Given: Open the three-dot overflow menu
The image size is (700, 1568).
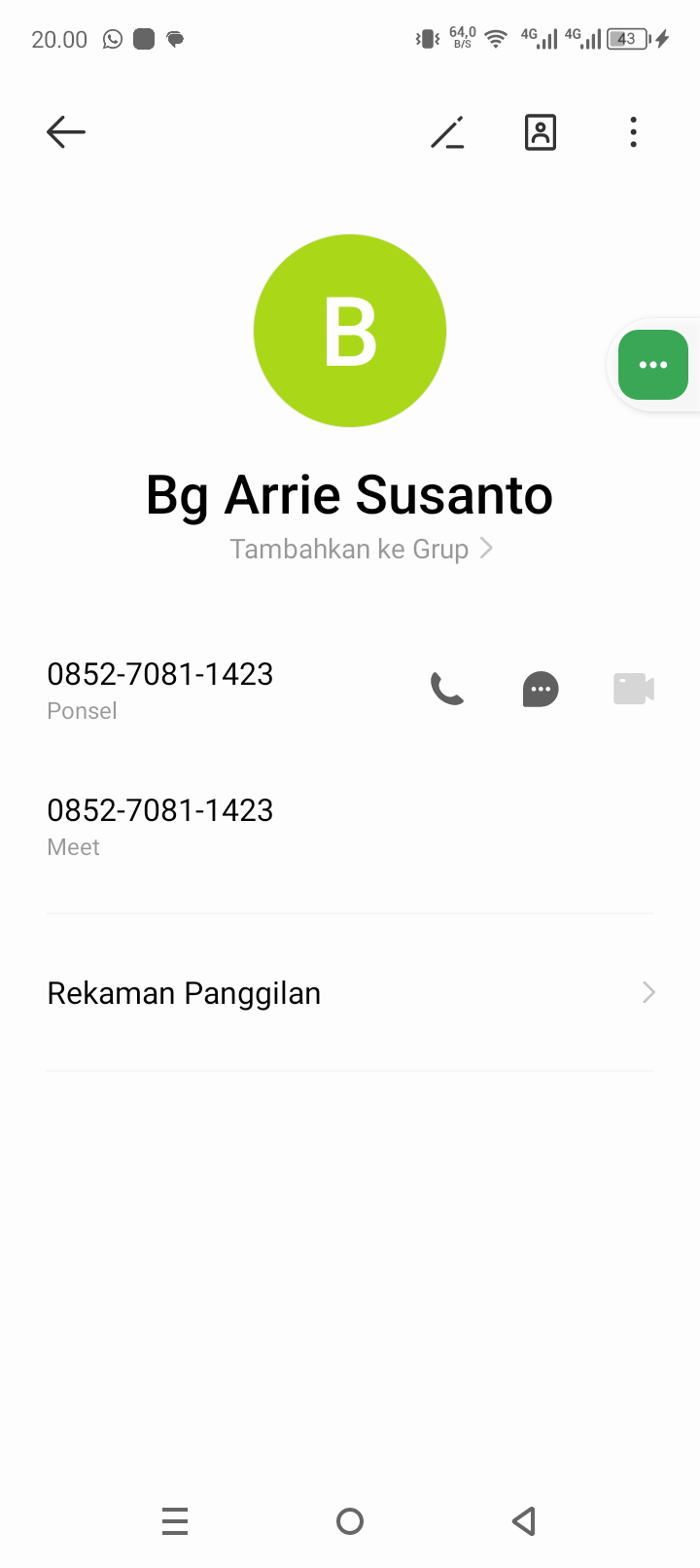Looking at the screenshot, I should (633, 131).
